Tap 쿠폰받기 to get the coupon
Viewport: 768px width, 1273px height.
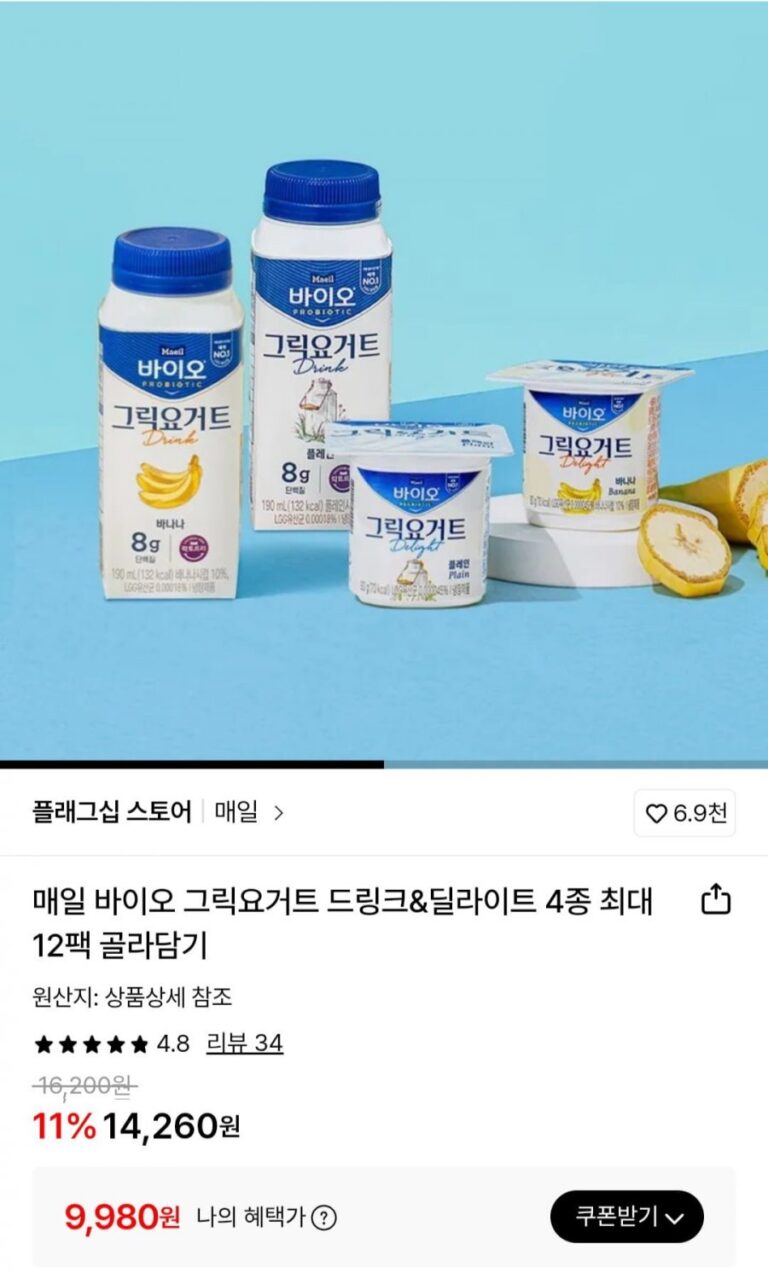[x=627, y=1217]
